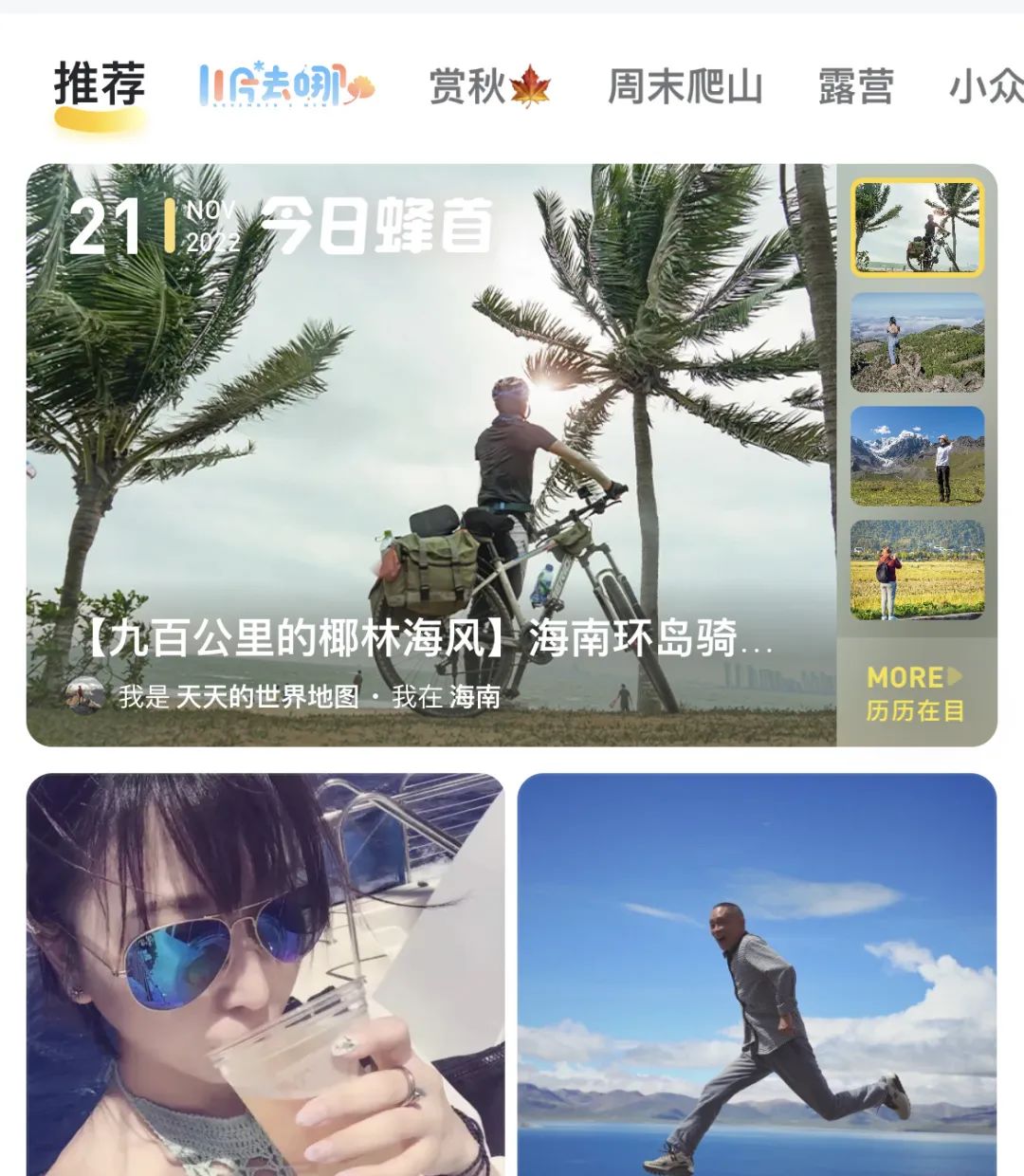
Task: Open author 天天的世界地图 profile
Action: tap(265, 697)
